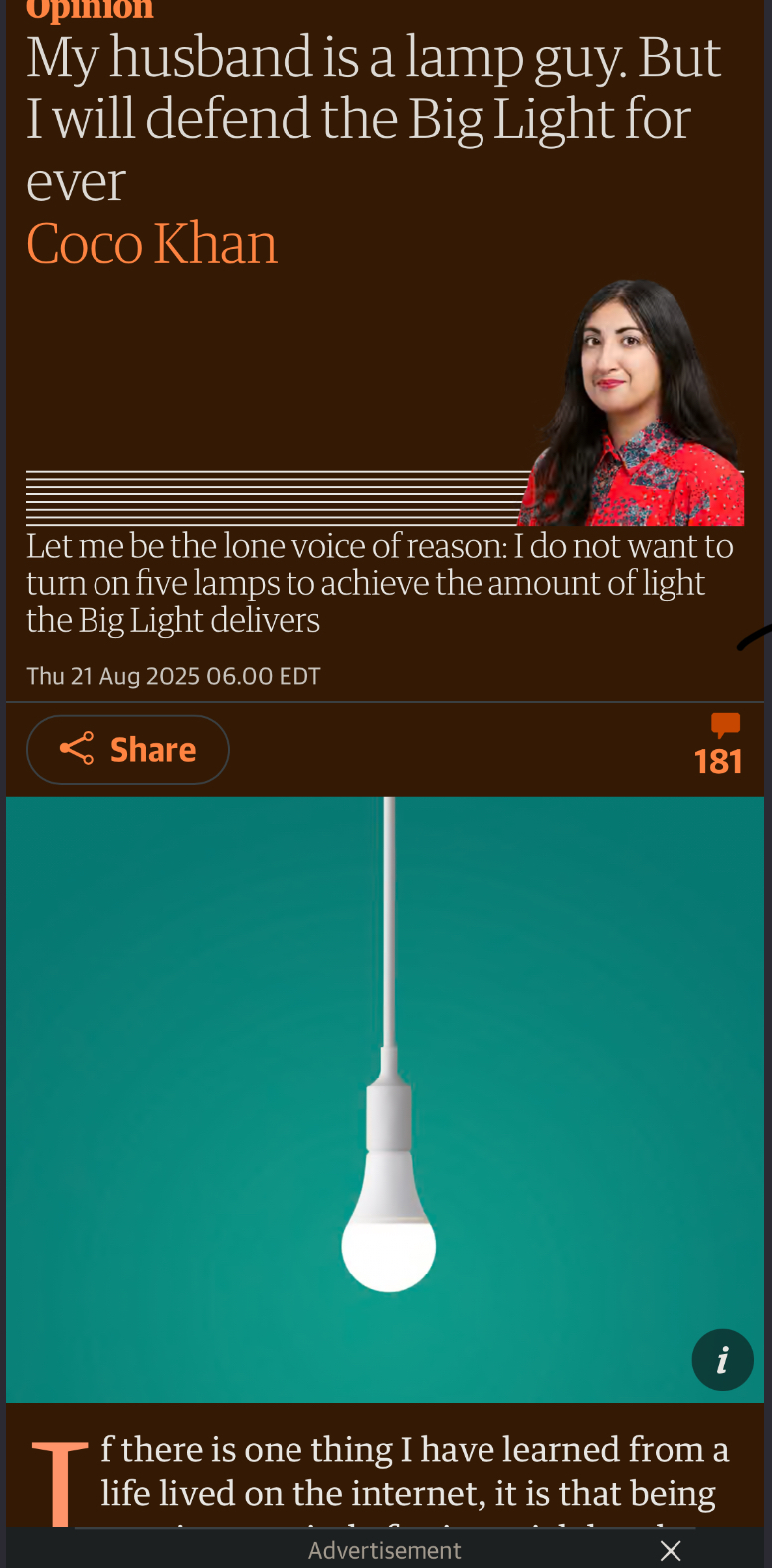Open author Coco Khan's profile

[151, 243]
